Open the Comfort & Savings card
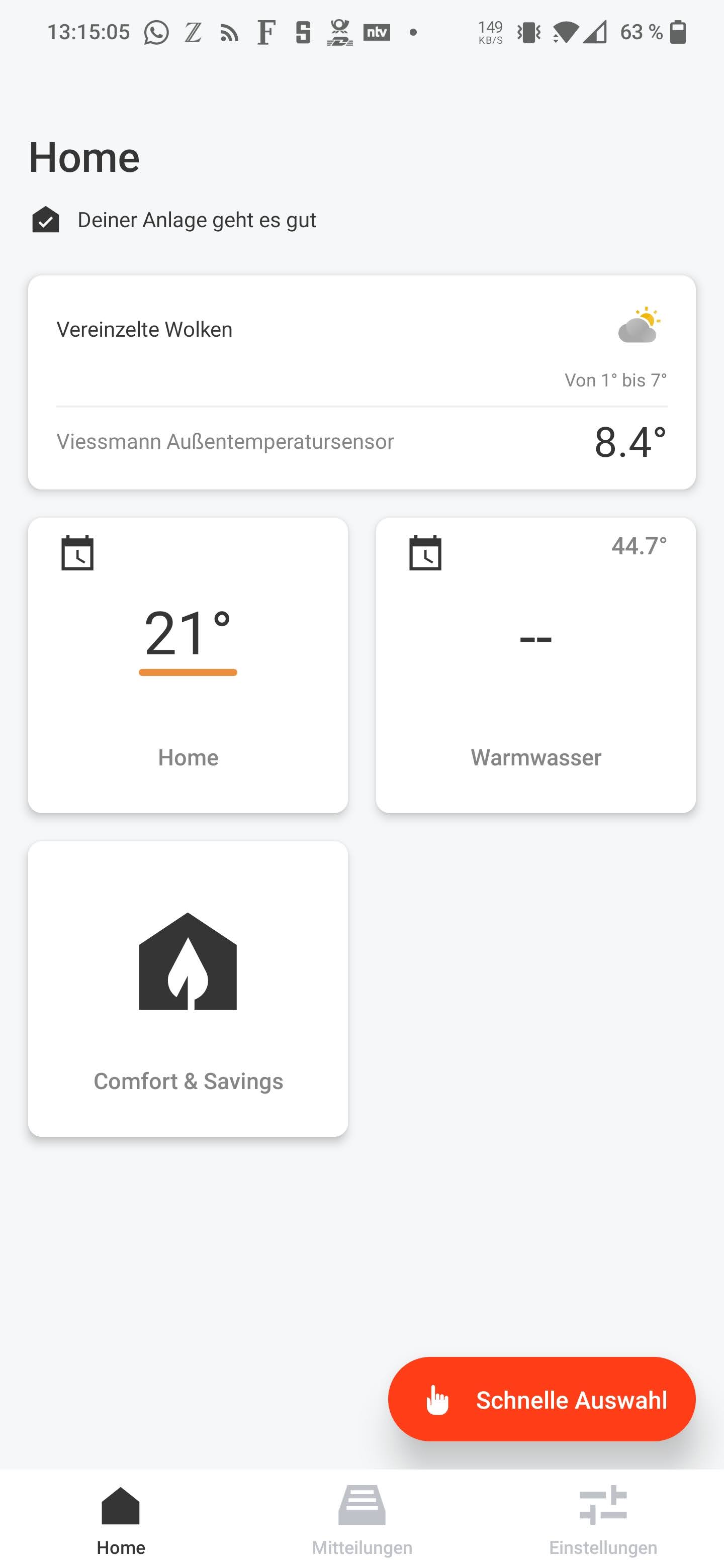Screen dimensions: 724x1568 (188, 989)
